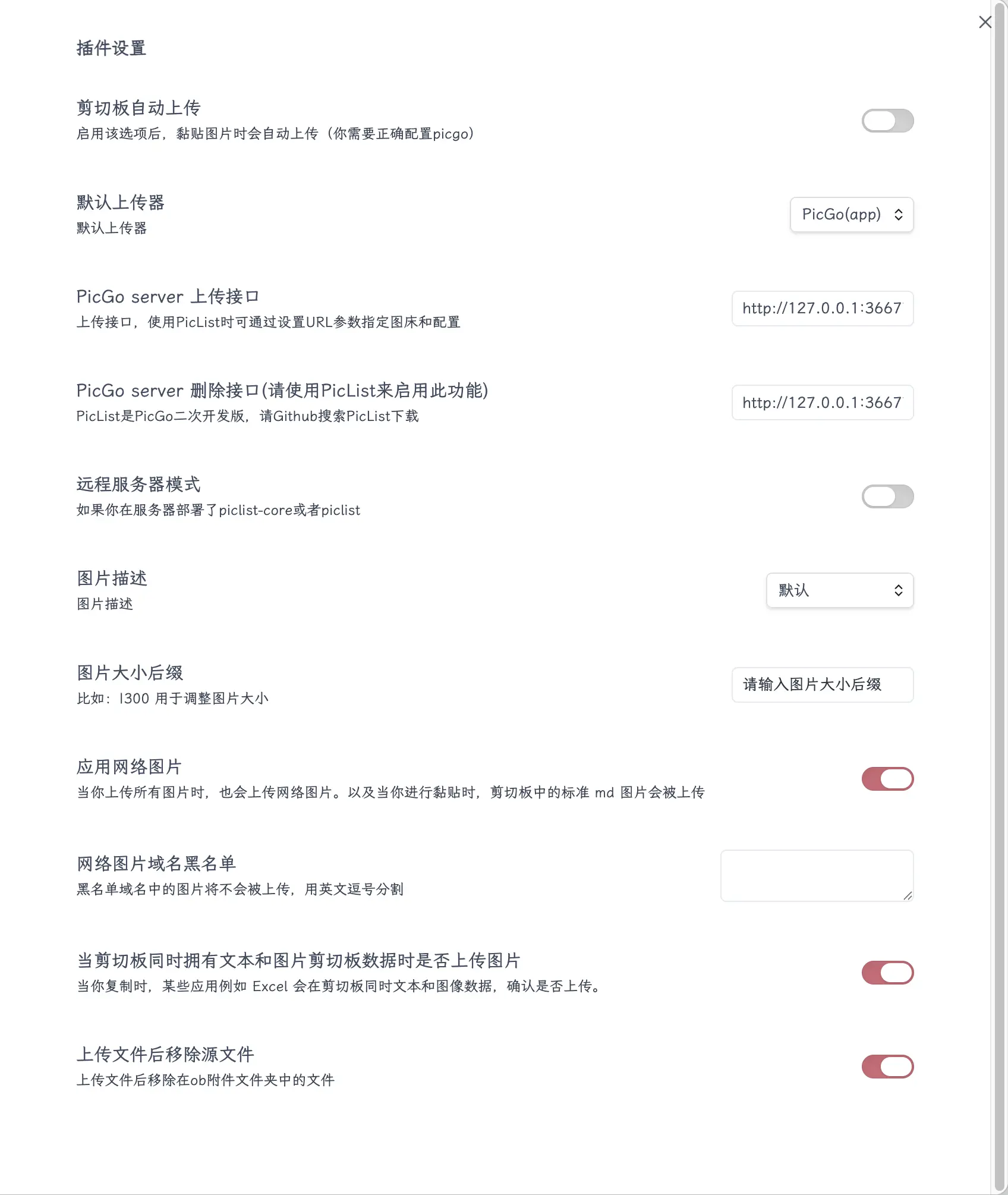Edit the PicGo server 上传接口 URL field
The image size is (1008, 1195).
(822, 309)
